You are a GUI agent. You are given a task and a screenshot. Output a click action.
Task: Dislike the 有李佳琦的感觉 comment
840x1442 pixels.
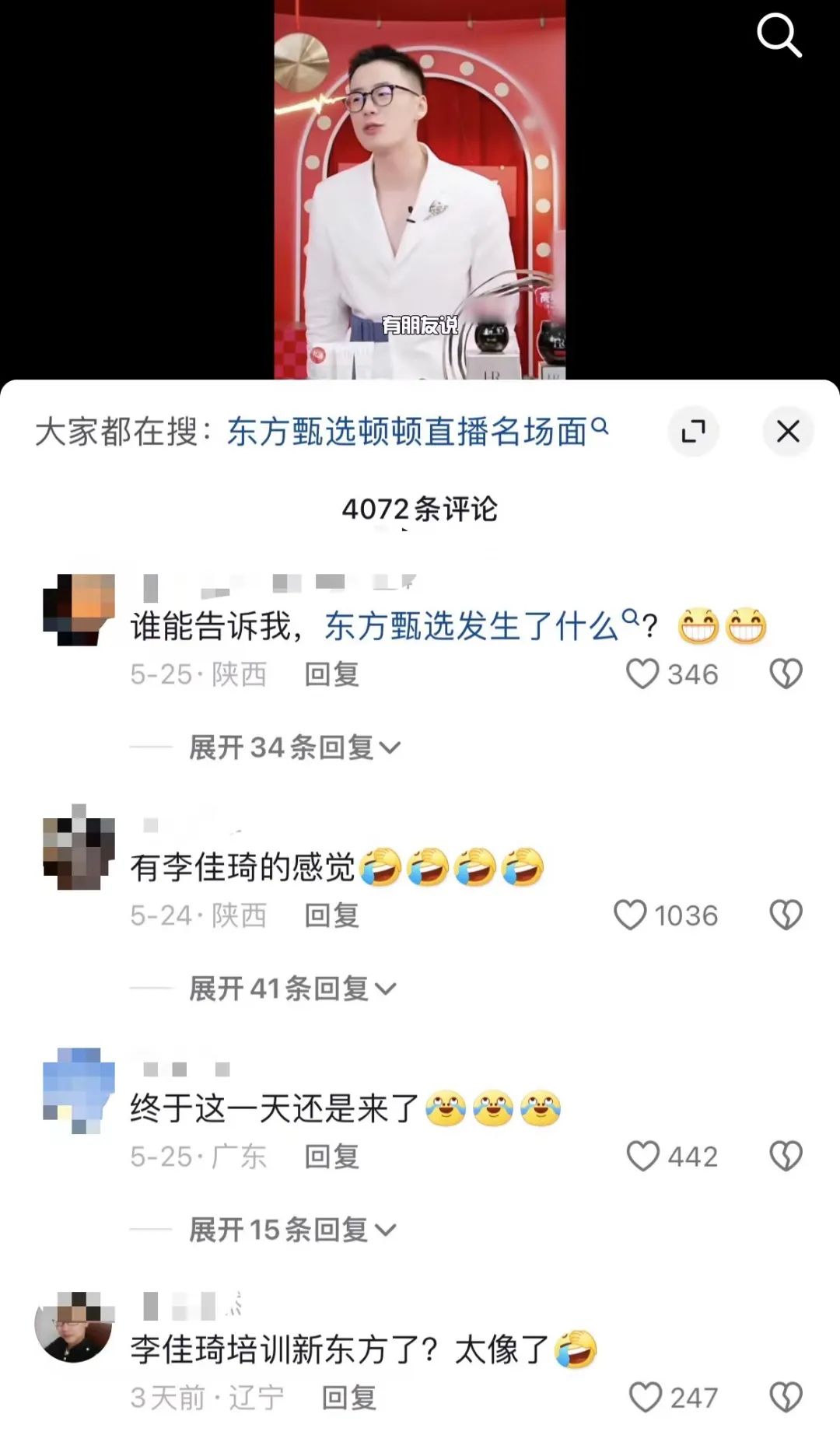pyautogui.click(x=786, y=915)
